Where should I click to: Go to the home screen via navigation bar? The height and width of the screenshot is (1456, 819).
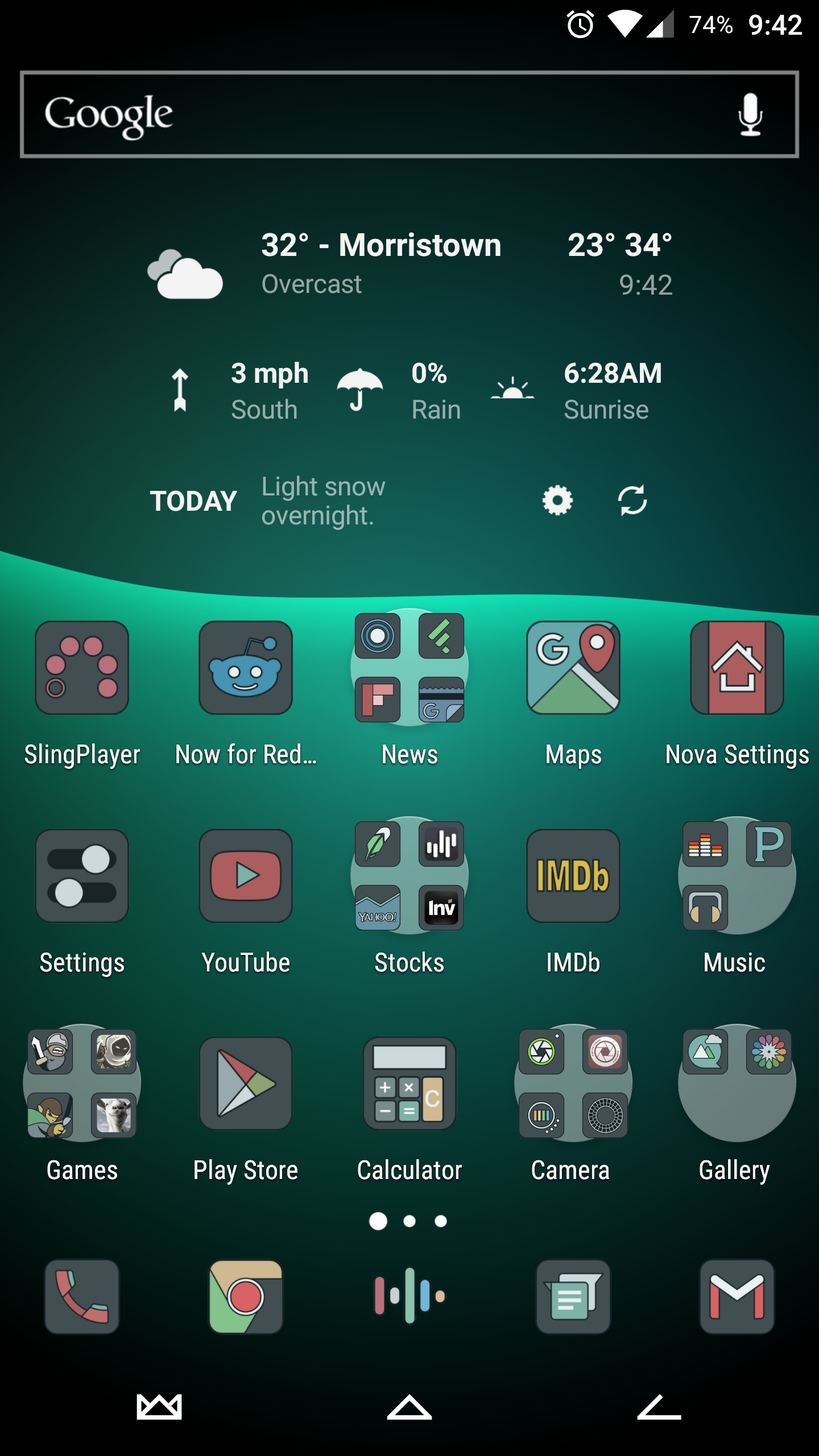409,1408
